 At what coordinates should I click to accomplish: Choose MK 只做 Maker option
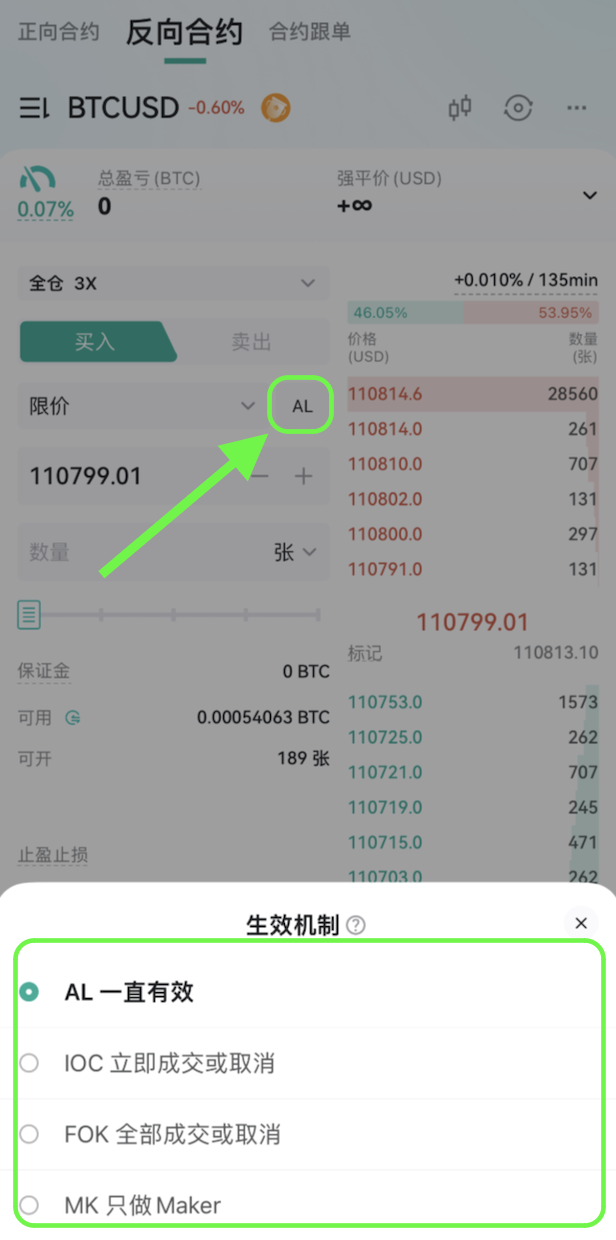click(x=142, y=1205)
